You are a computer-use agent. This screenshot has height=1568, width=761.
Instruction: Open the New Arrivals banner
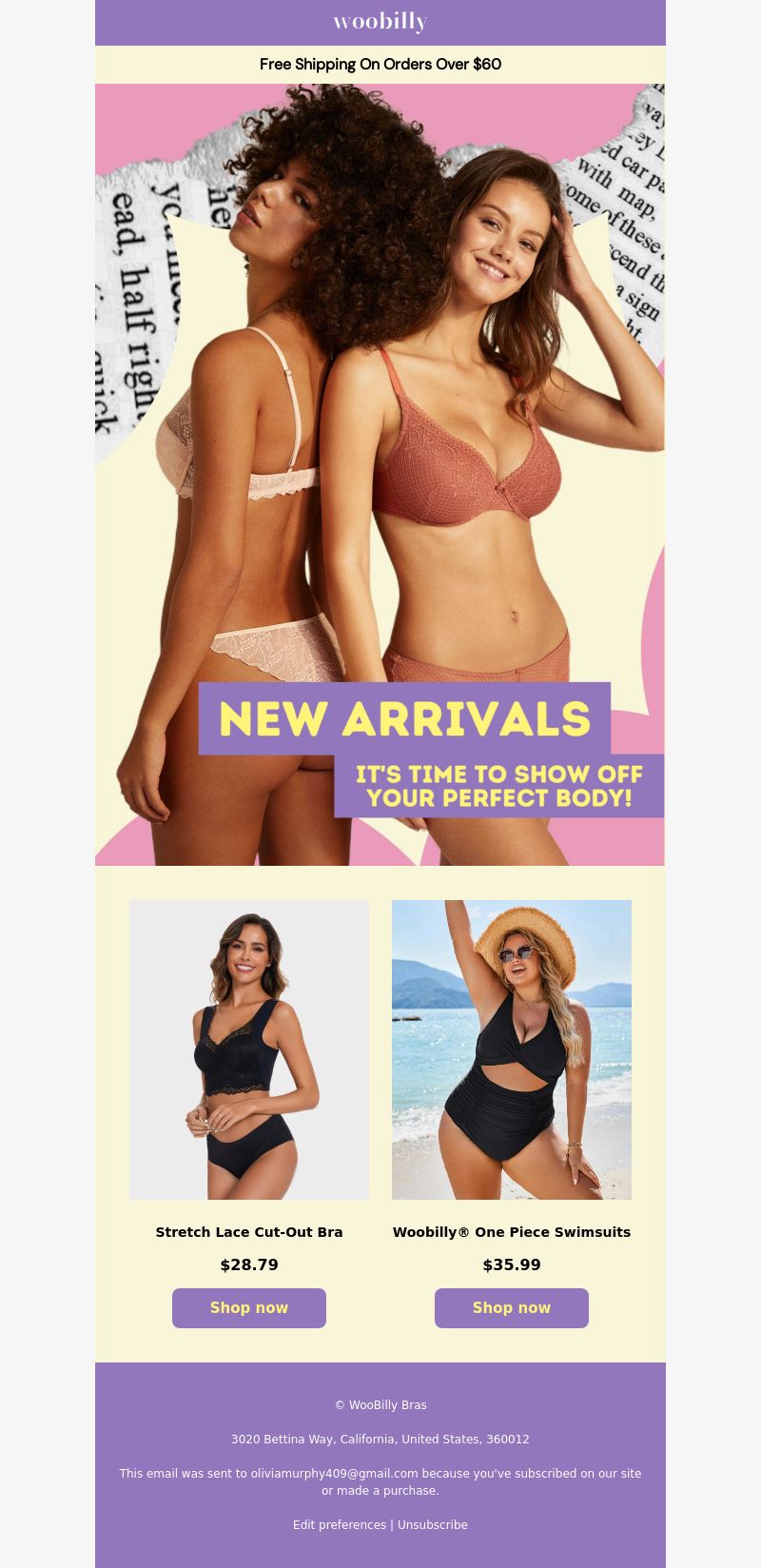tap(380, 476)
